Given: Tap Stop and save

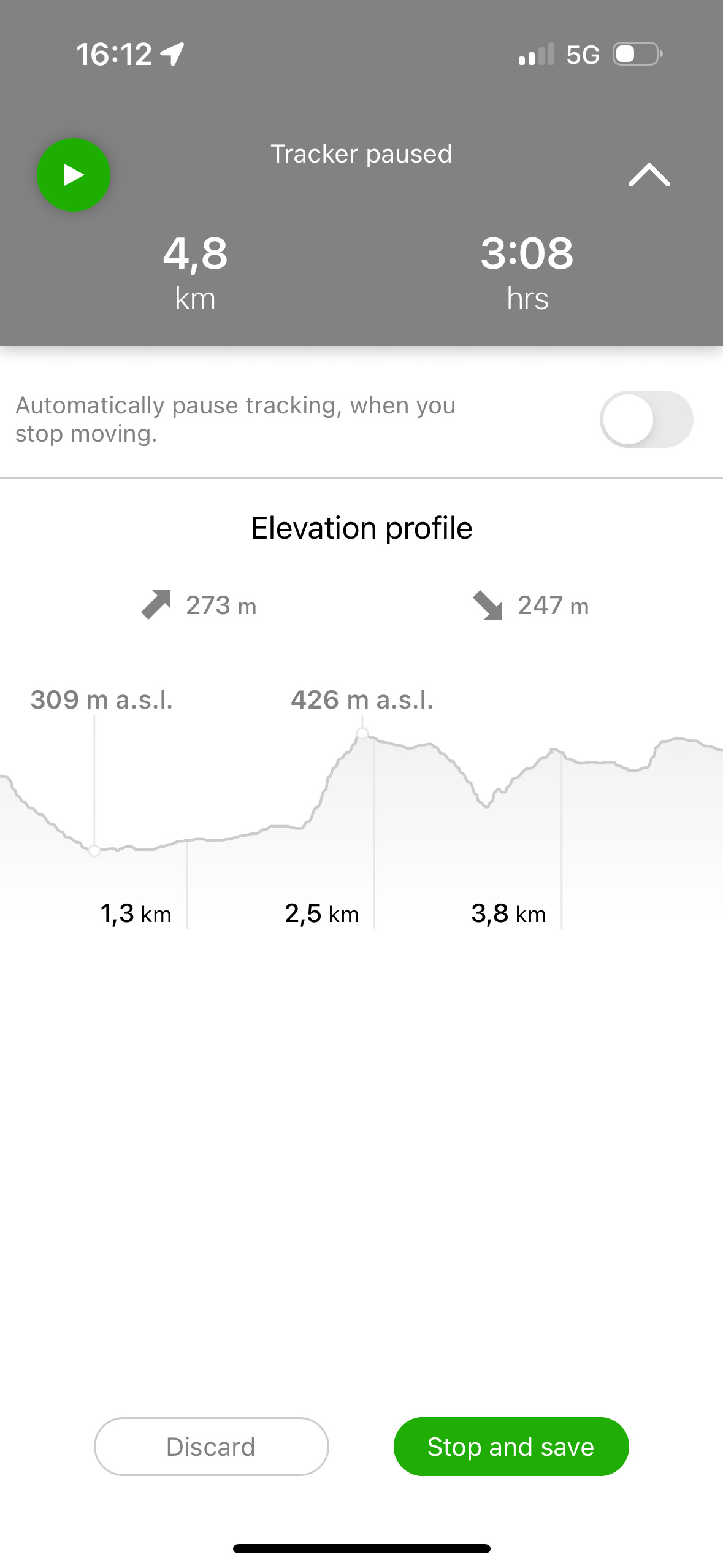Looking at the screenshot, I should 511,1446.
